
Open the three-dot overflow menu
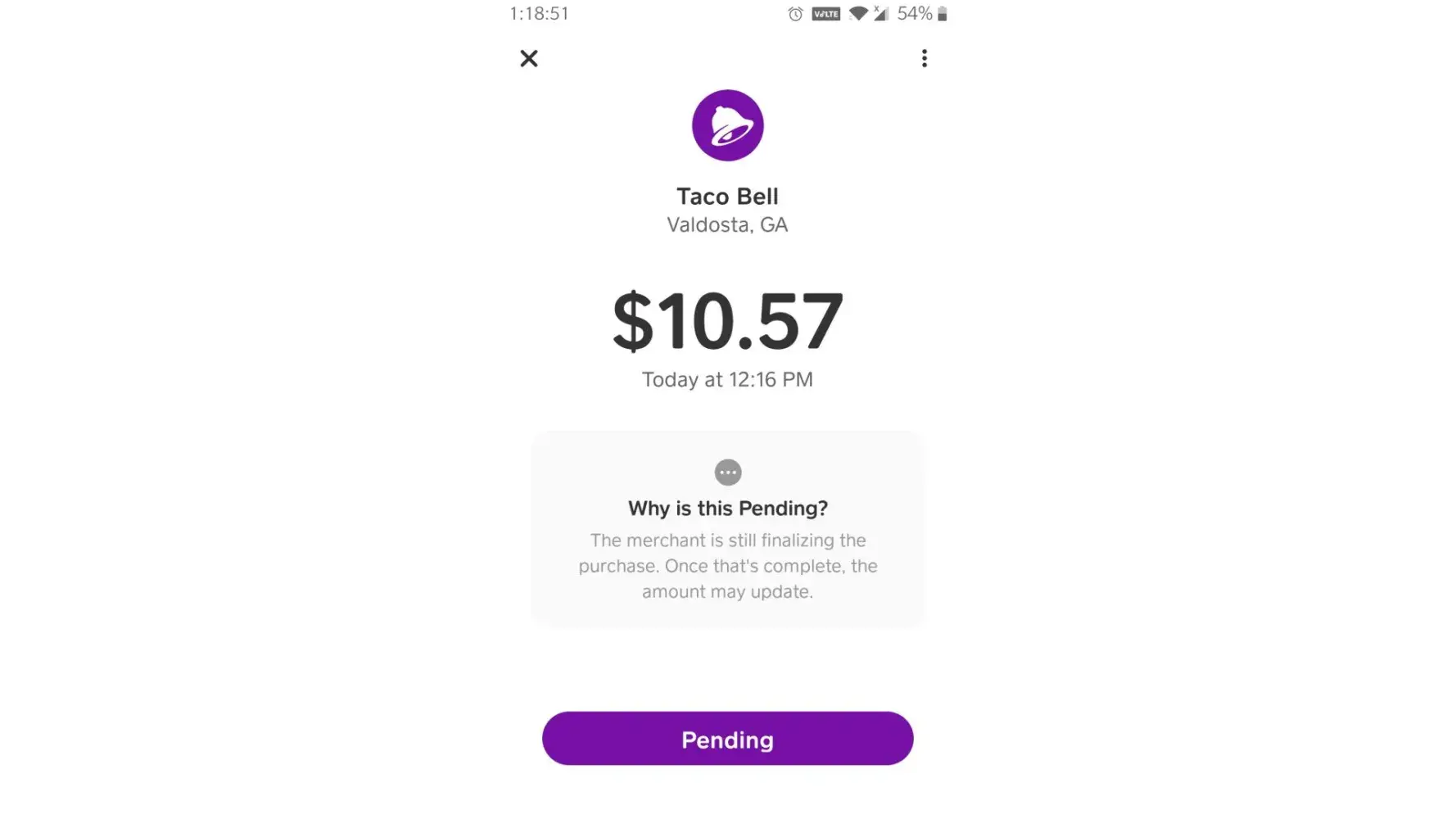pos(924,58)
